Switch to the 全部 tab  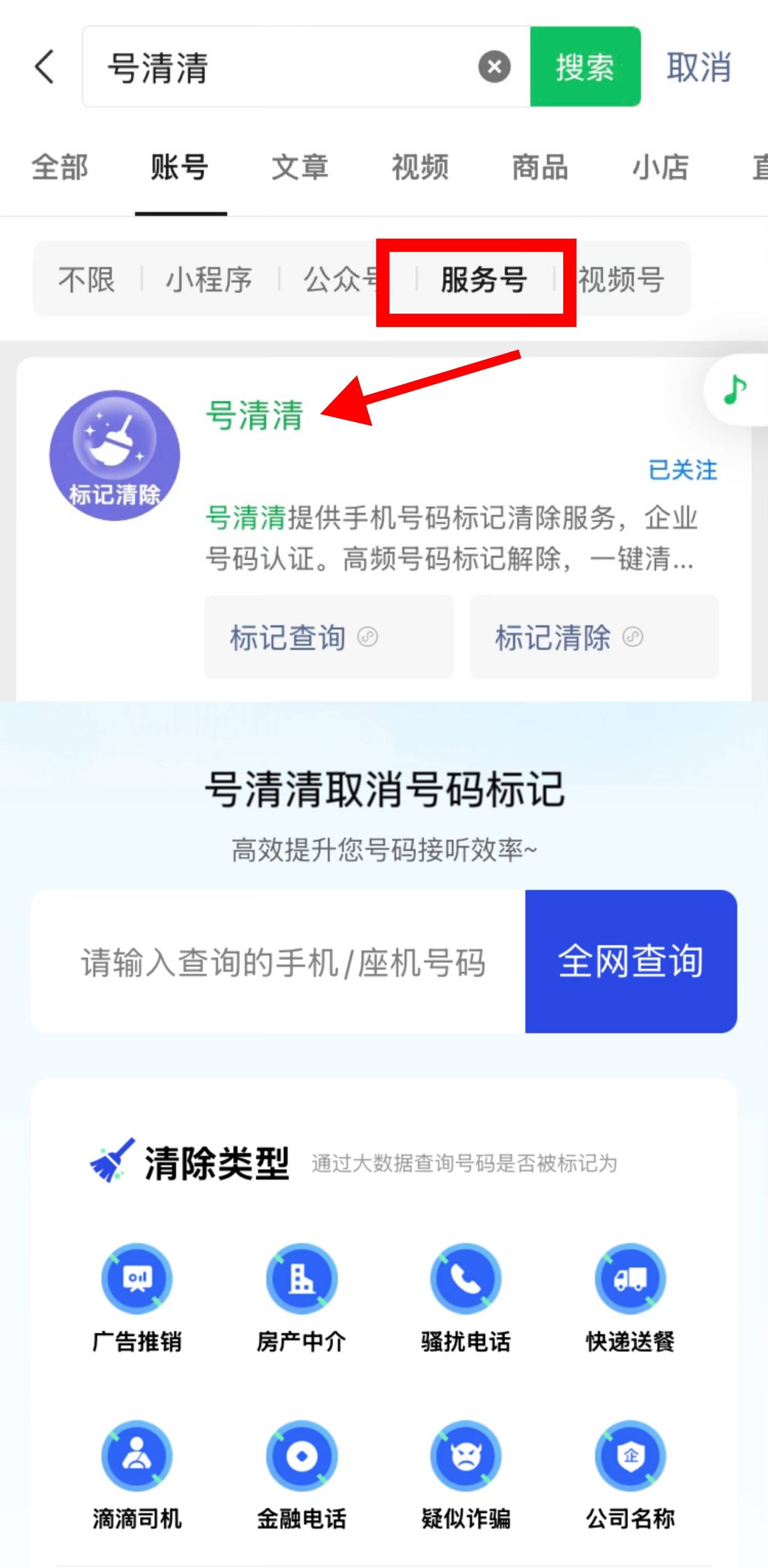click(60, 167)
